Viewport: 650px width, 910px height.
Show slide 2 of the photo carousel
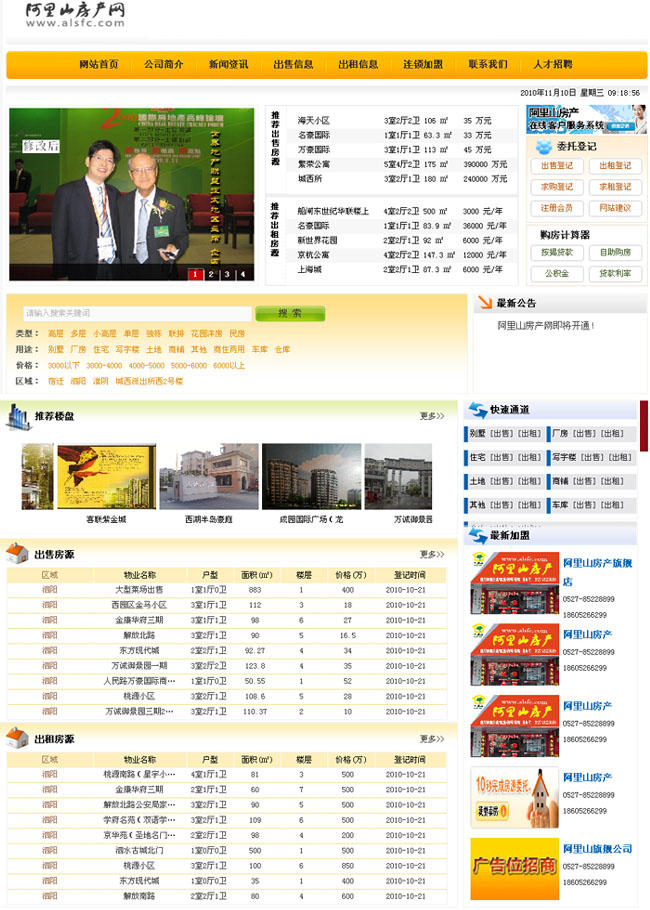point(210,274)
